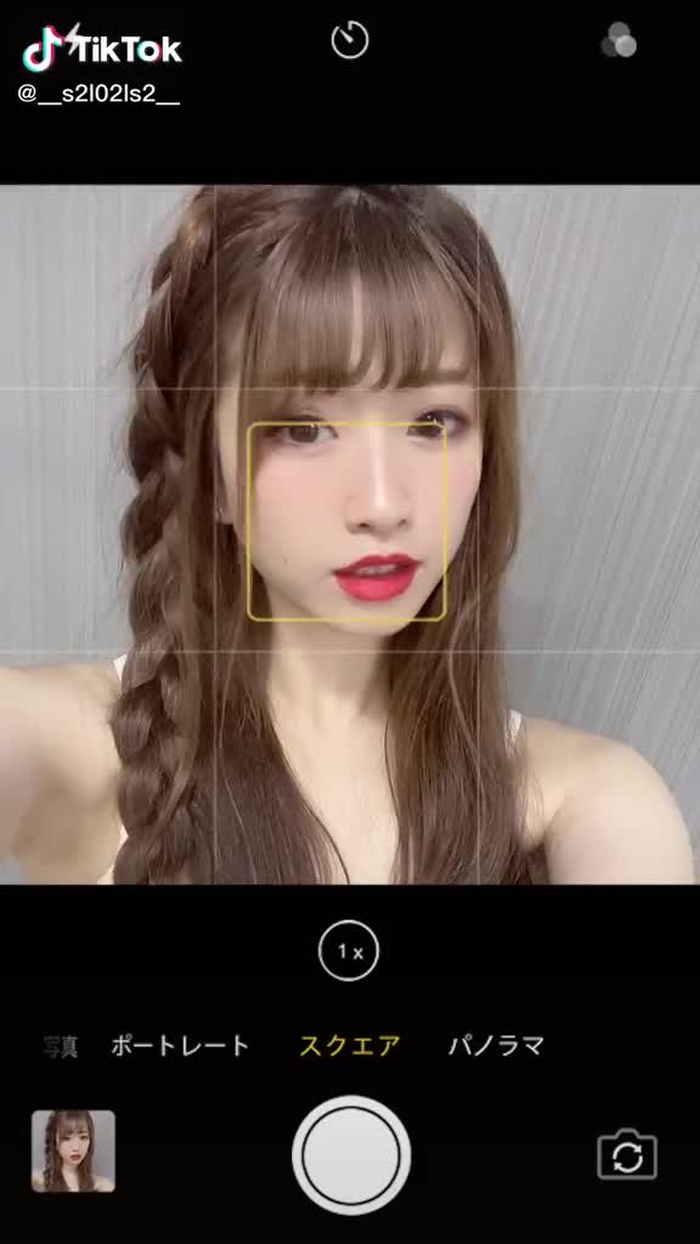Image resolution: width=700 pixels, height=1244 pixels.
Task: Take a photo with the shutter button
Action: click(351, 1155)
